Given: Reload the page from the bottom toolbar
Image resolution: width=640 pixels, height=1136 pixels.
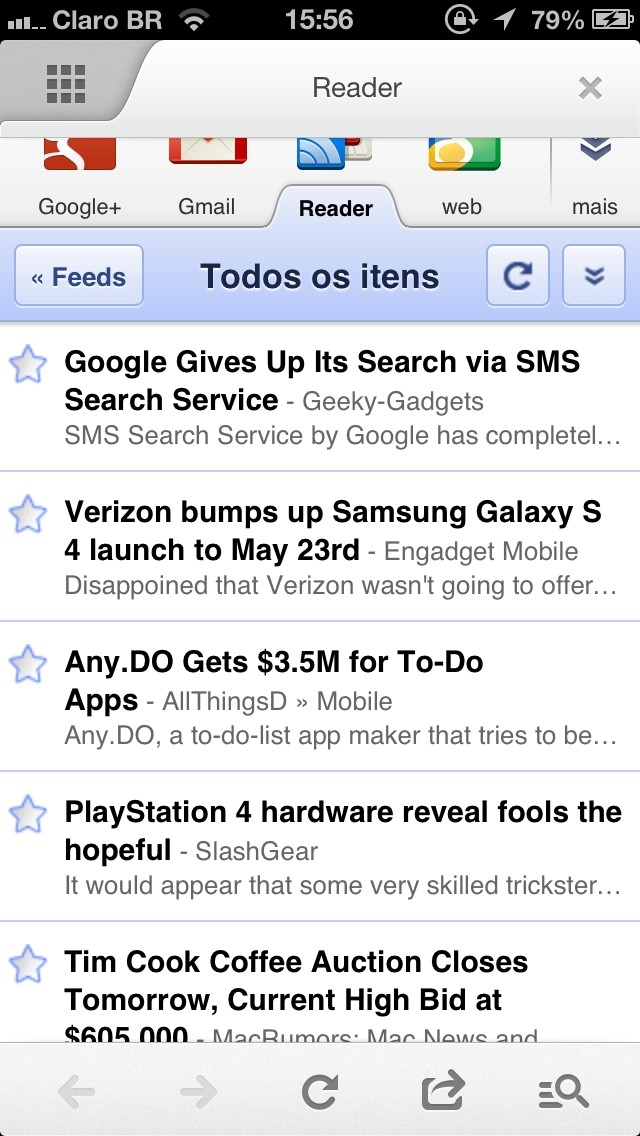Looking at the screenshot, I should coord(319,1092).
